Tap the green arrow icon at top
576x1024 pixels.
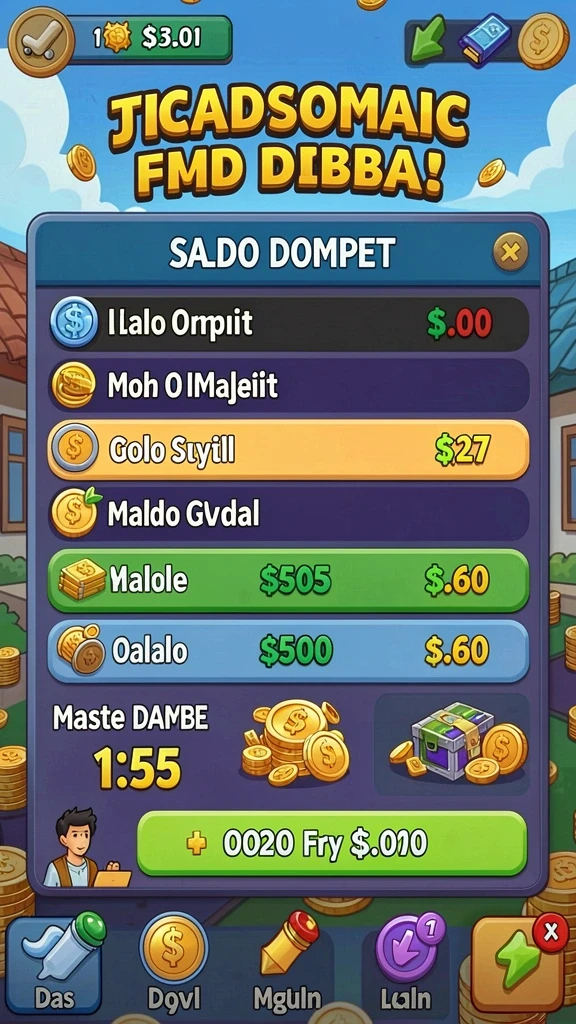pyautogui.click(x=428, y=39)
